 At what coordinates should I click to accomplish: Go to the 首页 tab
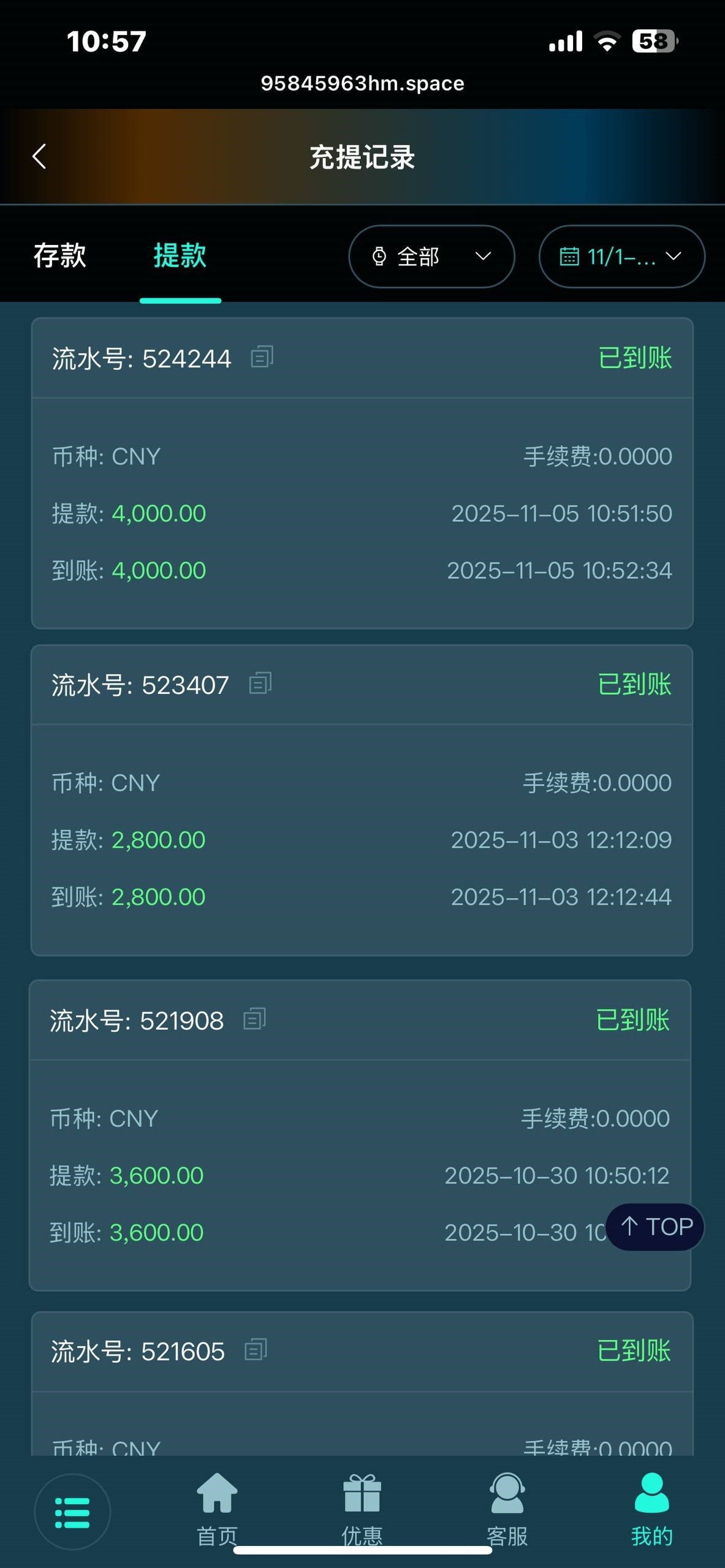(x=217, y=1509)
